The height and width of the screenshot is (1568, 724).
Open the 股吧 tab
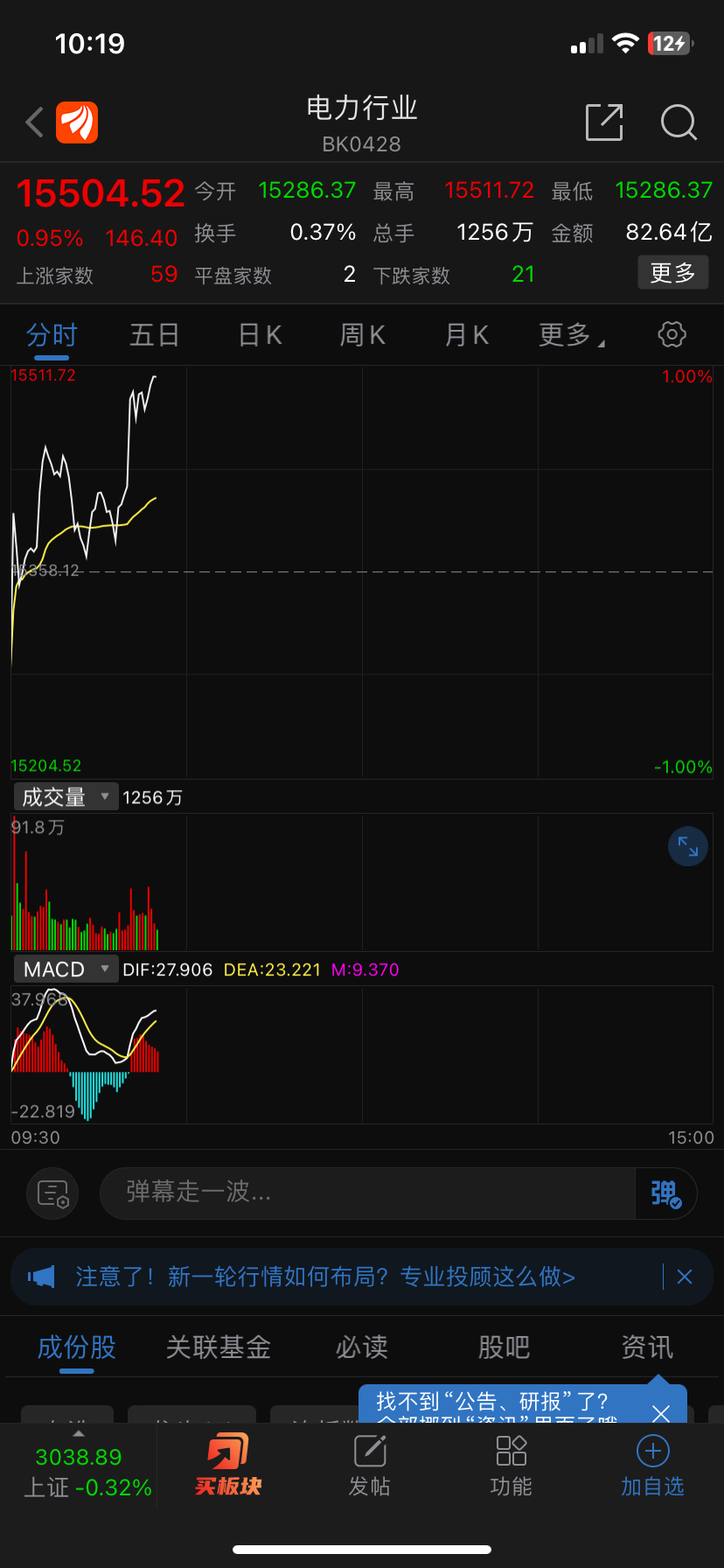point(505,1347)
